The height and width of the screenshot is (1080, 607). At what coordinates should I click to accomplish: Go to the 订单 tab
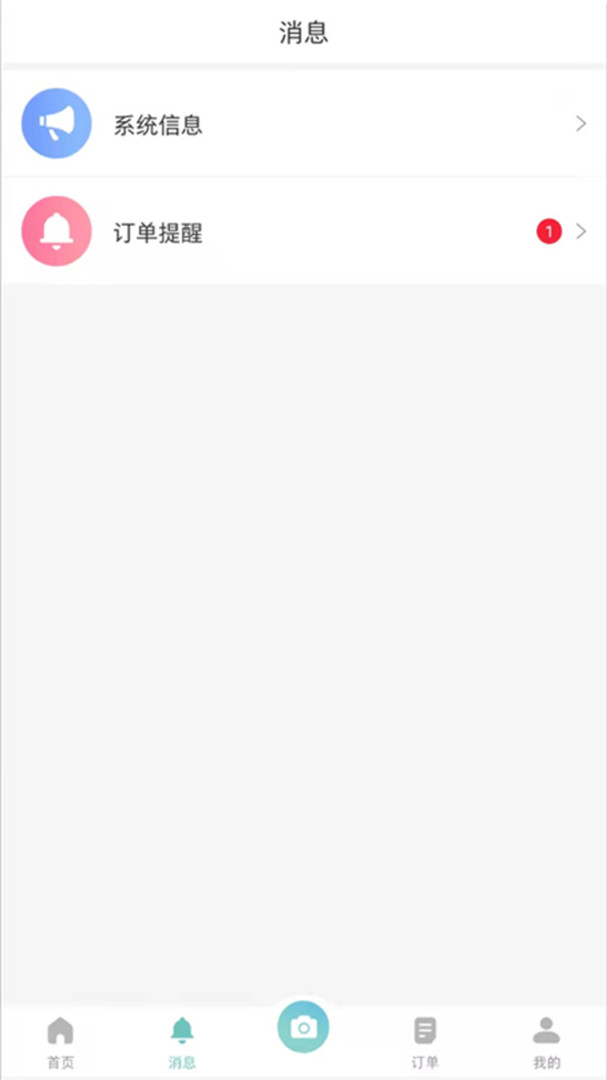point(425,1042)
